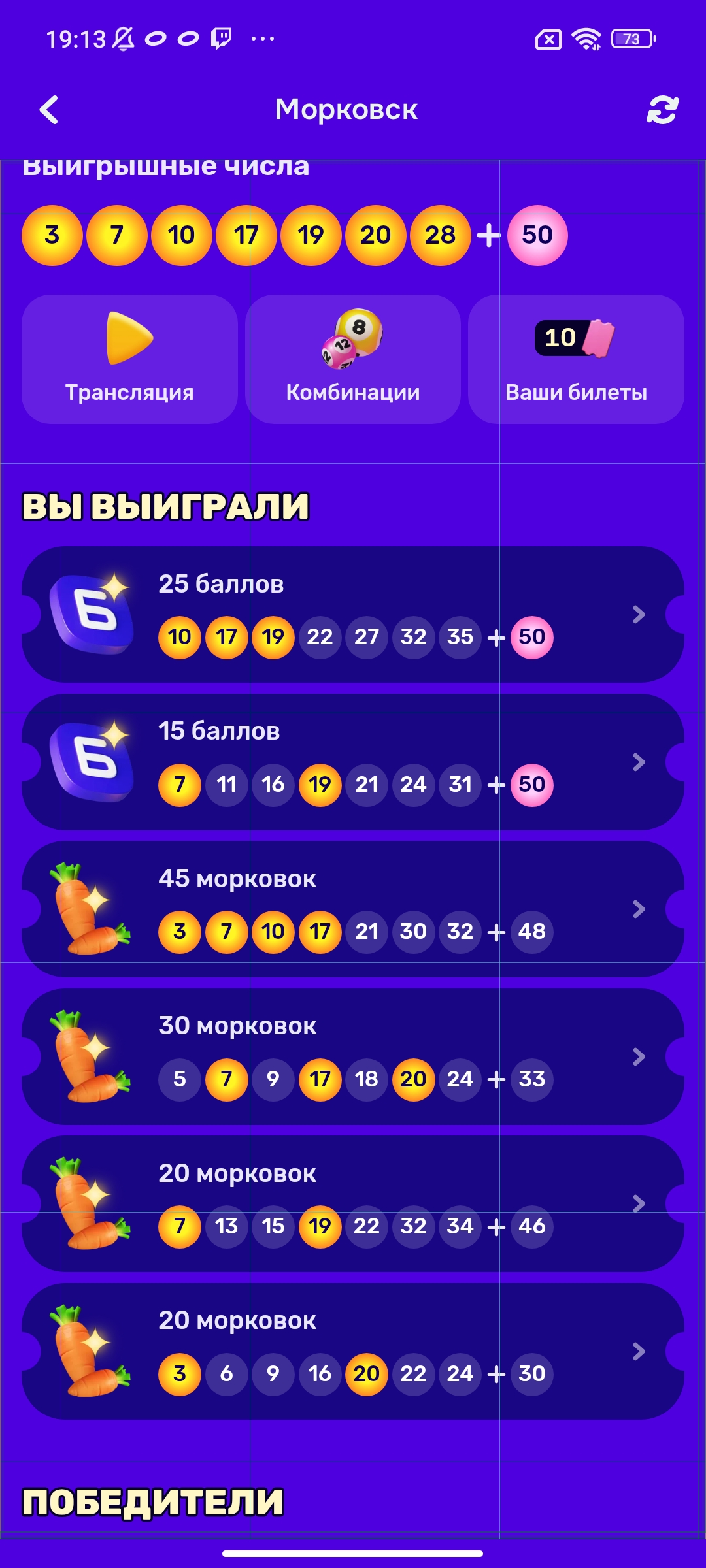This screenshot has width=706, height=1568.
Task: Open Комбинации
Action: (353, 359)
